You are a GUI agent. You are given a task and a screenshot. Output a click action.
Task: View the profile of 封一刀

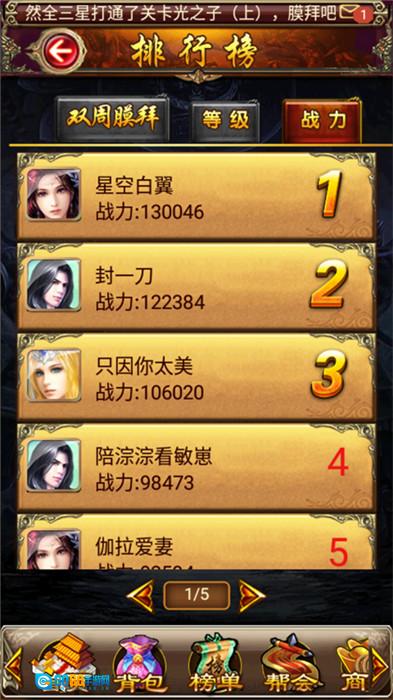pyautogui.click(x=196, y=287)
